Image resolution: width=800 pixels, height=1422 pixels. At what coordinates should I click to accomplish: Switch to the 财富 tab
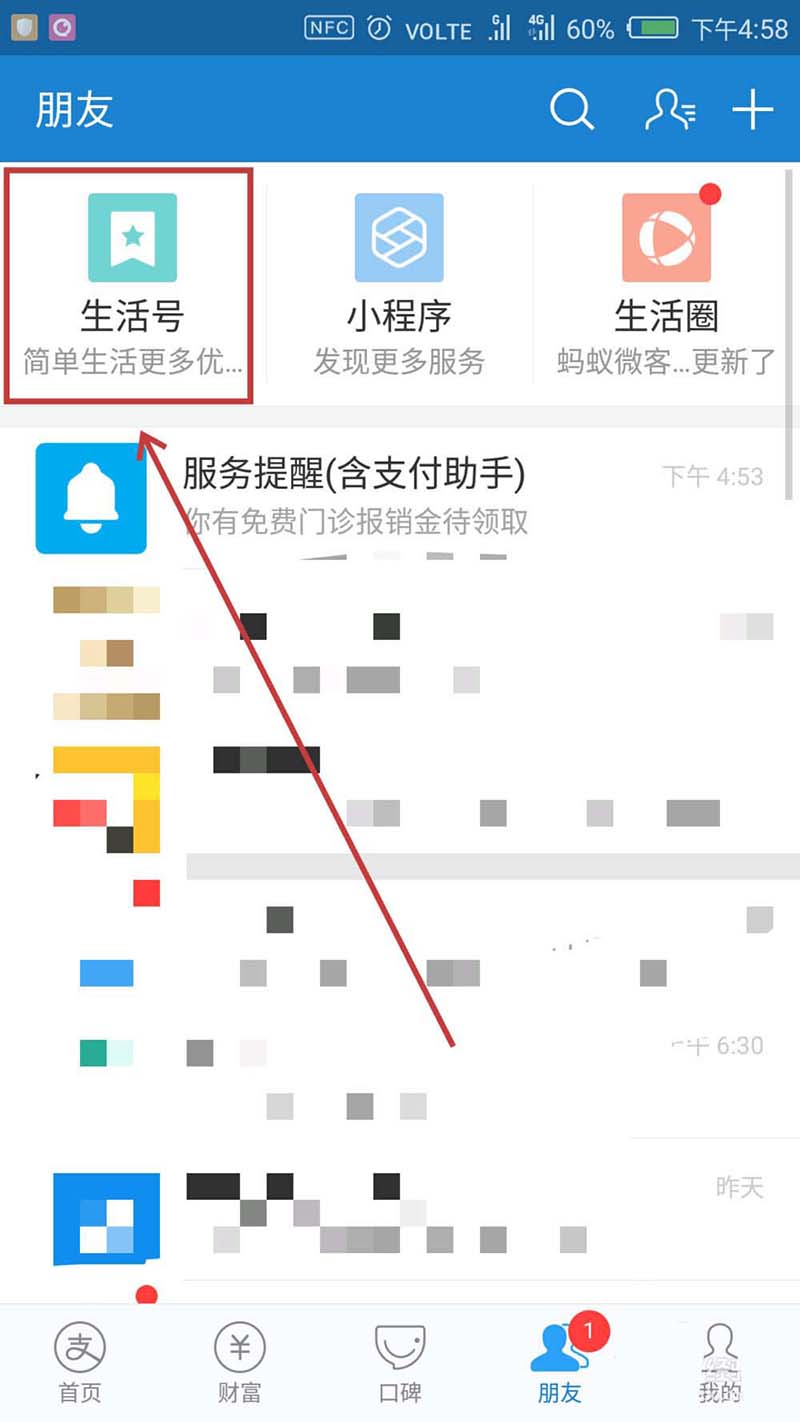pyautogui.click(x=239, y=1362)
